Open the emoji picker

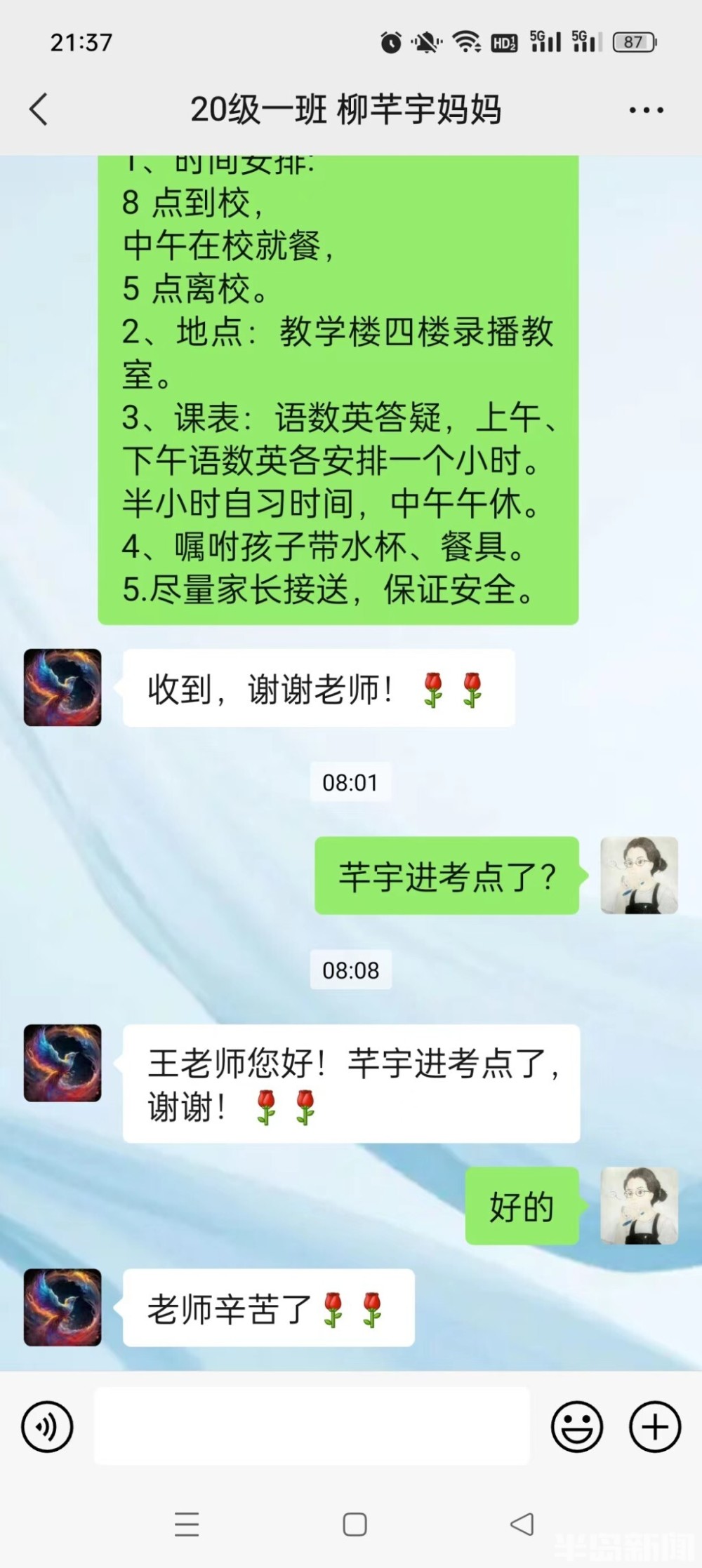(577, 1426)
